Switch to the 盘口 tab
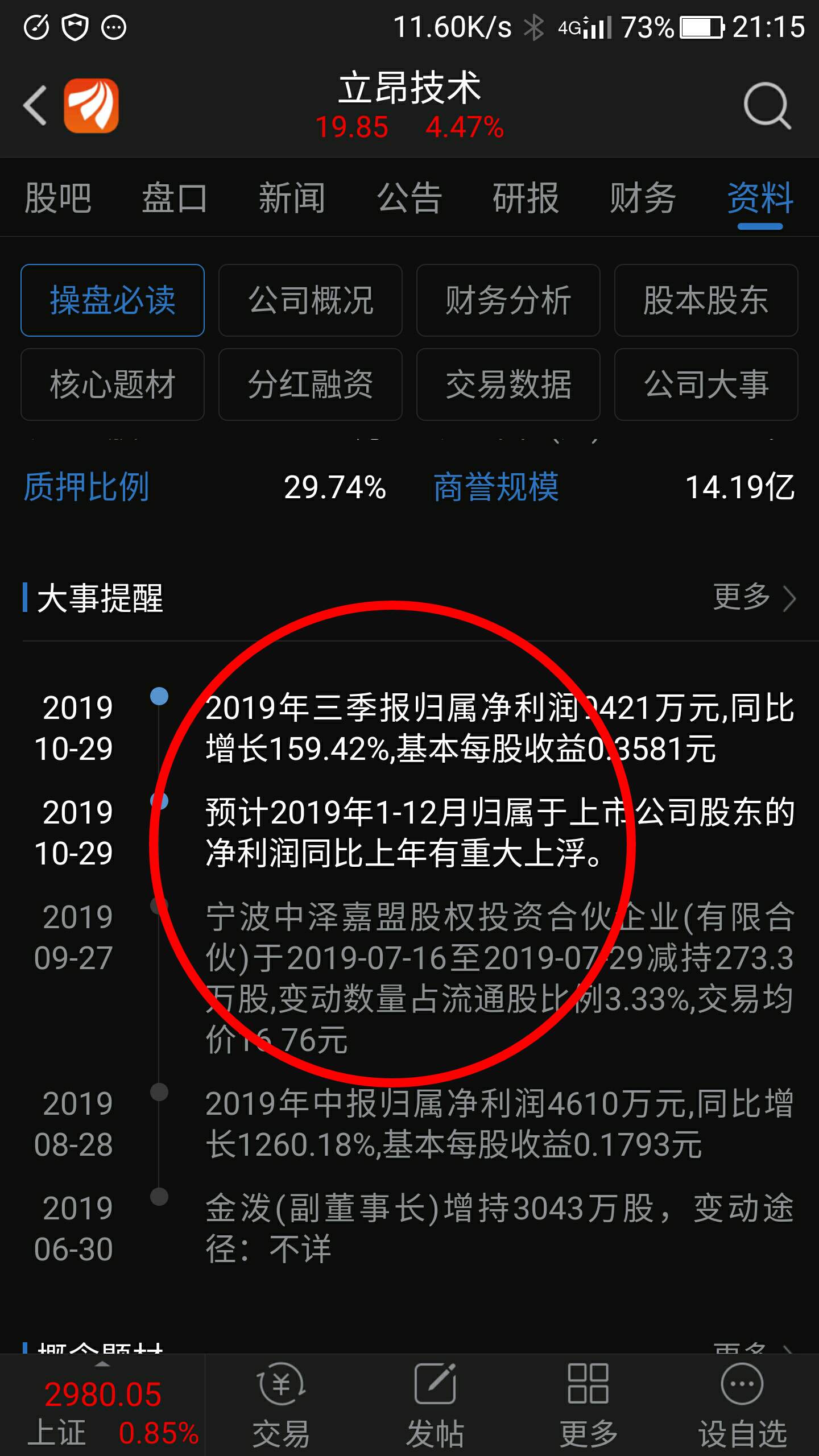The image size is (819, 1456). (x=175, y=198)
